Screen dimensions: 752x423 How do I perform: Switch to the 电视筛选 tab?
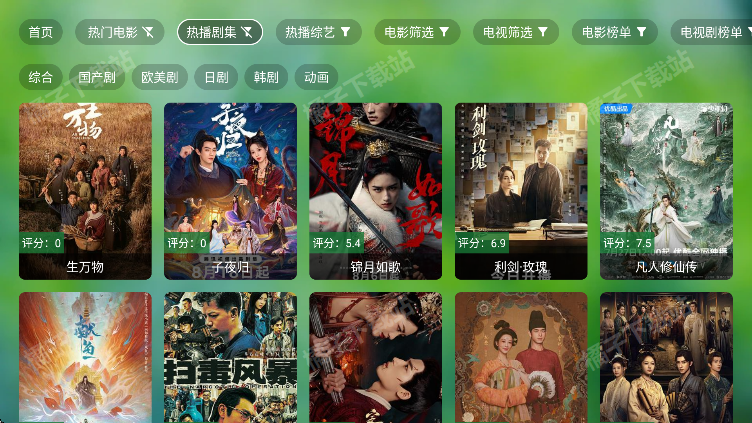tap(515, 32)
